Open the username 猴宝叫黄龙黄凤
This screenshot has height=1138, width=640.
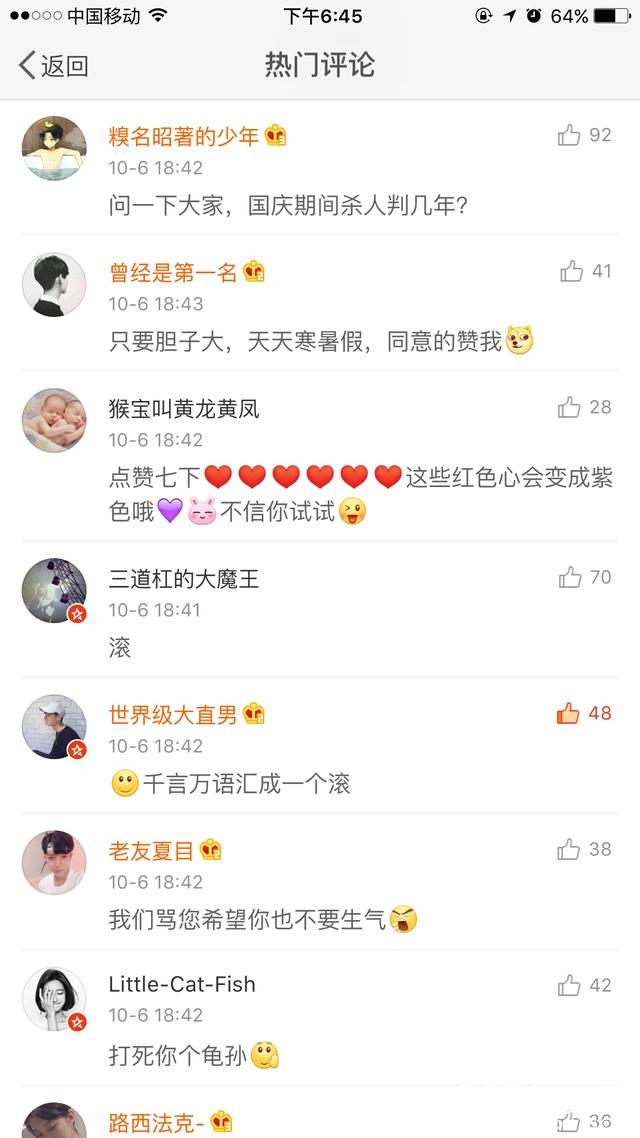tap(184, 408)
